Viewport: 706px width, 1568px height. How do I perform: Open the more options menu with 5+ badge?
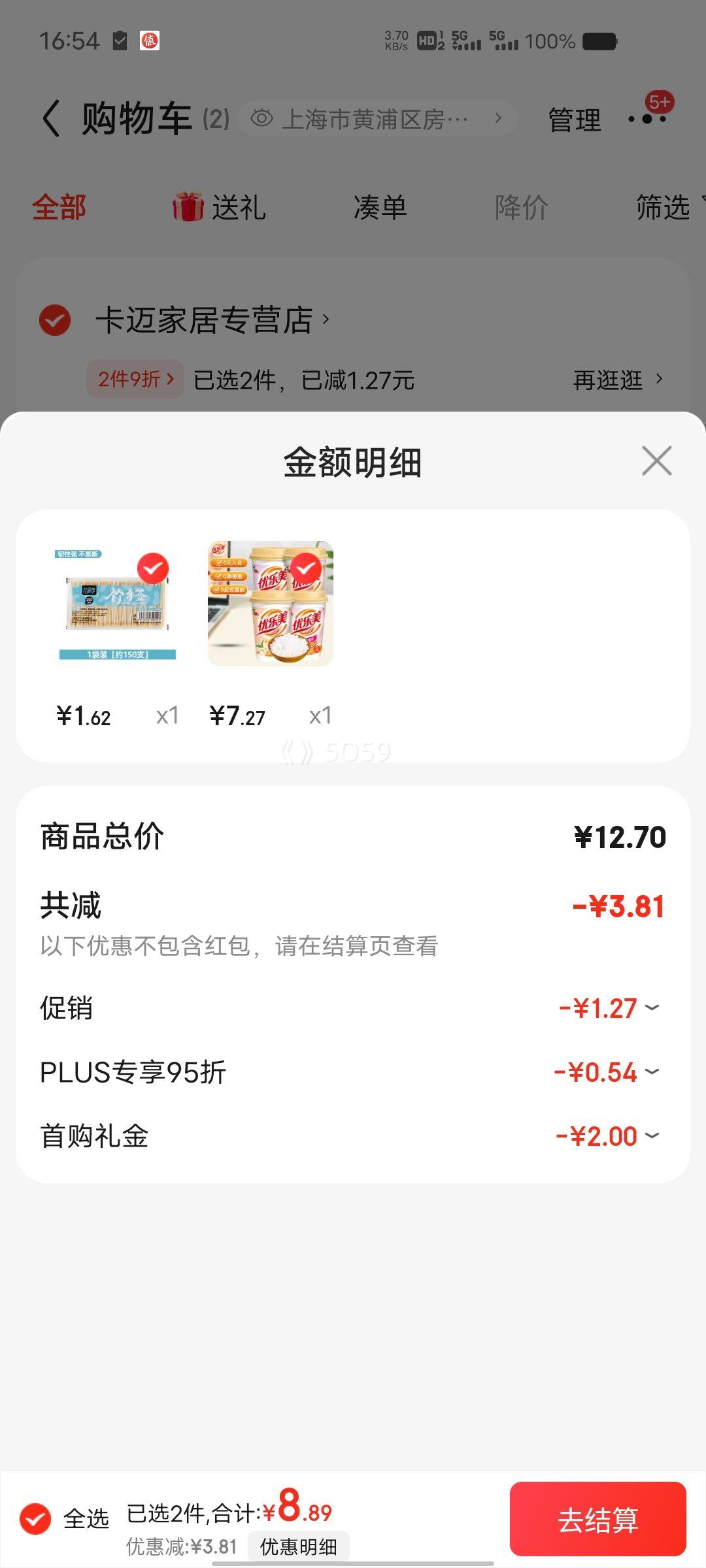[x=647, y=118]
